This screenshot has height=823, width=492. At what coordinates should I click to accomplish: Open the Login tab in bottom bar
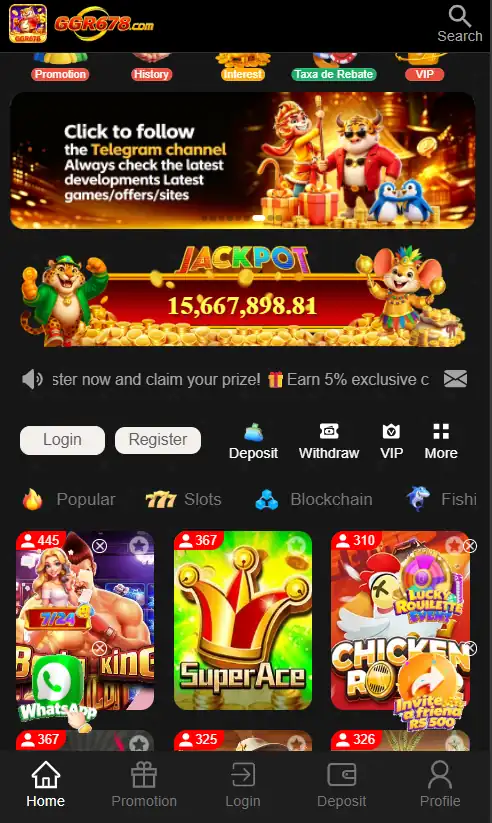click(x=243, y=785)
